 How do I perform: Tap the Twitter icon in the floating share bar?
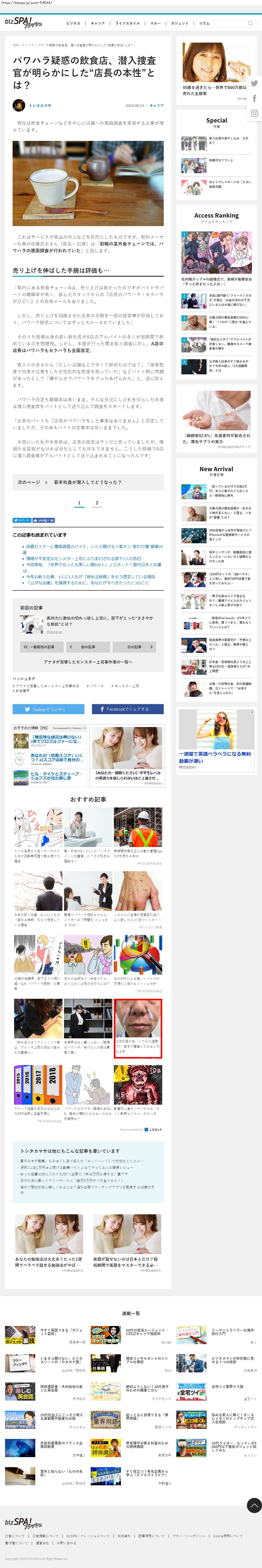pos(254,83)
